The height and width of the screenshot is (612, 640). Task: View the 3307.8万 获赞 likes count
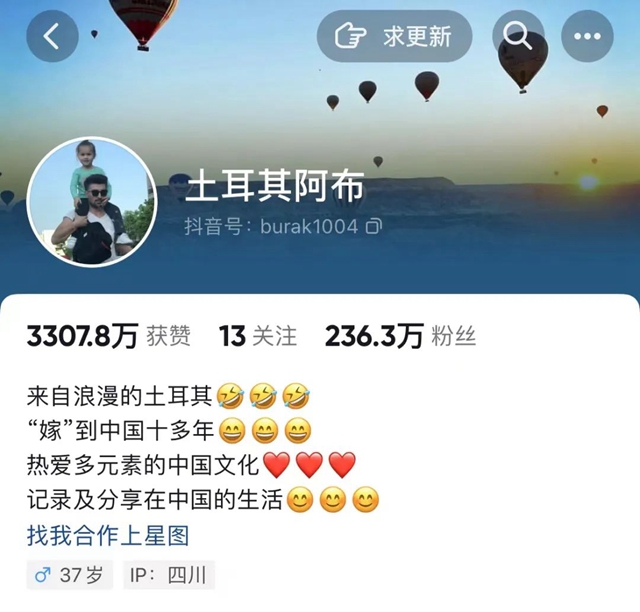pyautogui.click(x=108, y=336)
